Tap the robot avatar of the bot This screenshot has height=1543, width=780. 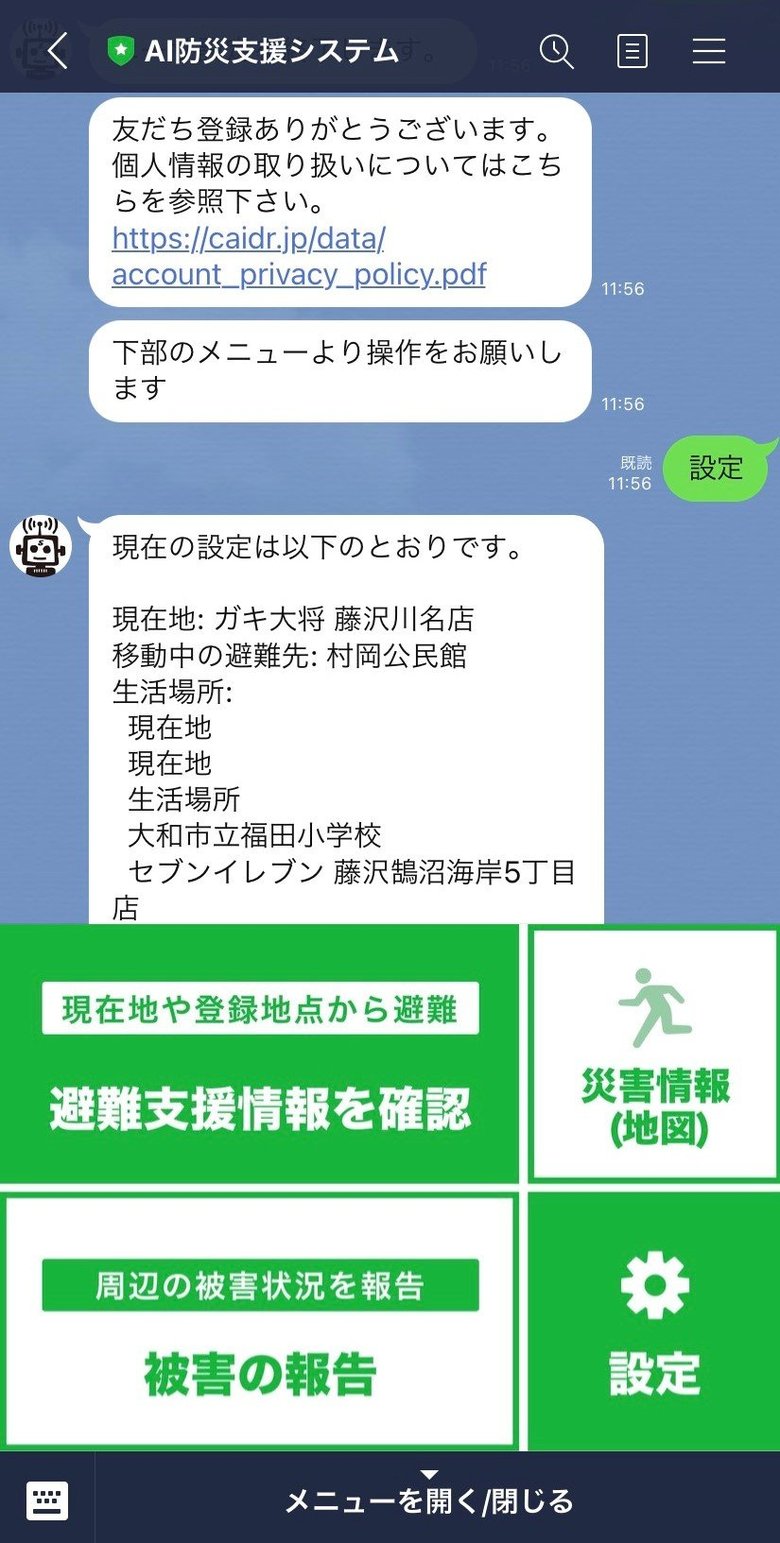click(41, 547)
